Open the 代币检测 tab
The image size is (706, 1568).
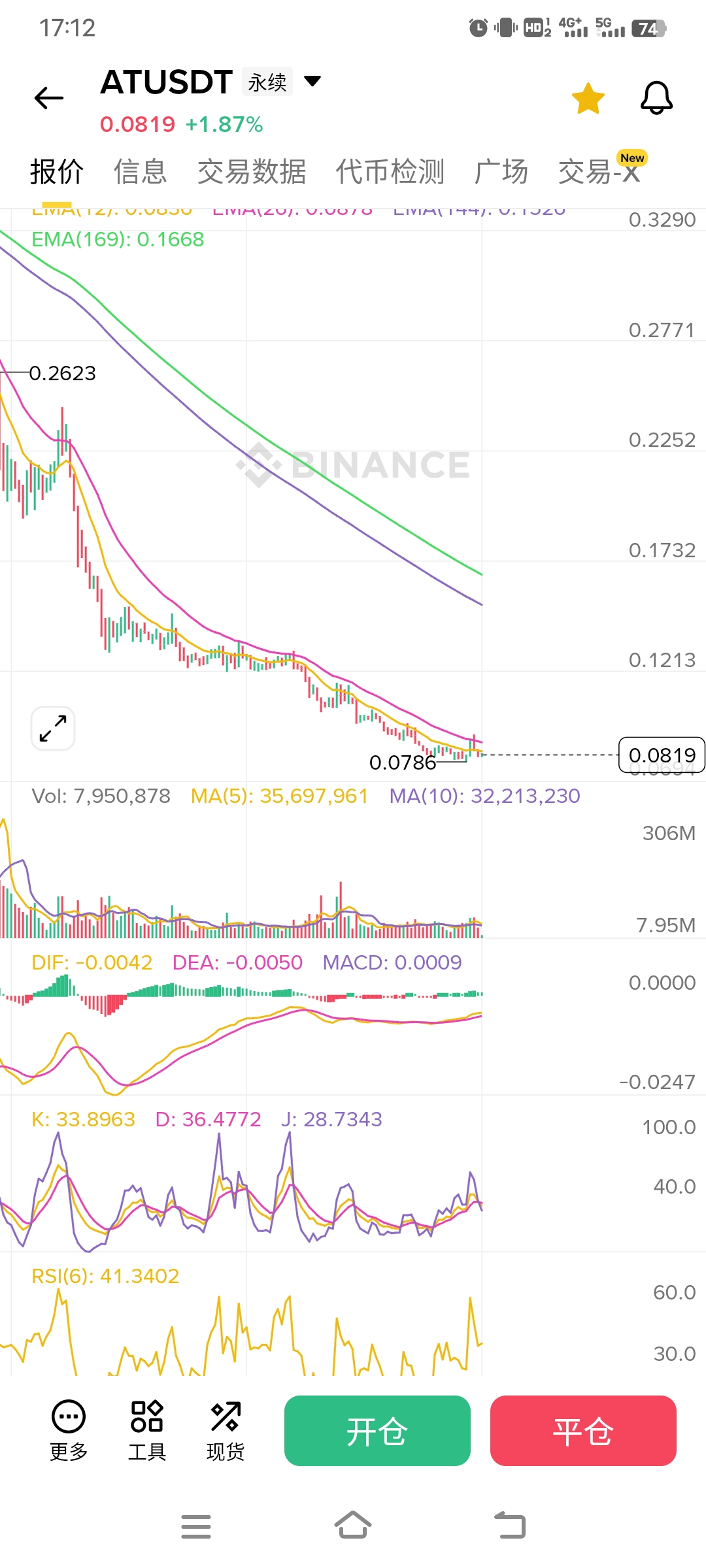tap(390, 172)
